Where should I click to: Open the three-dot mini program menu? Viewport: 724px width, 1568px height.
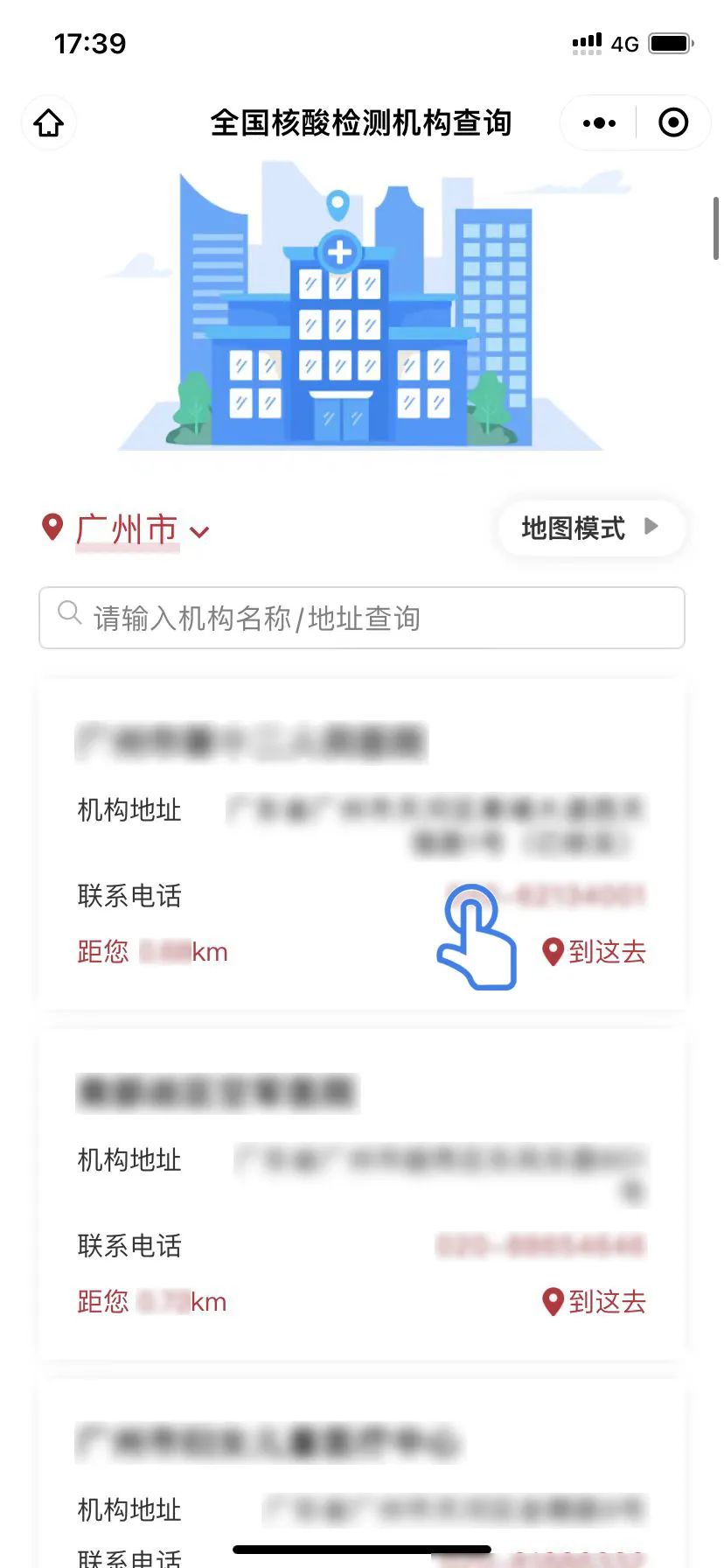(x=597, y=122)
